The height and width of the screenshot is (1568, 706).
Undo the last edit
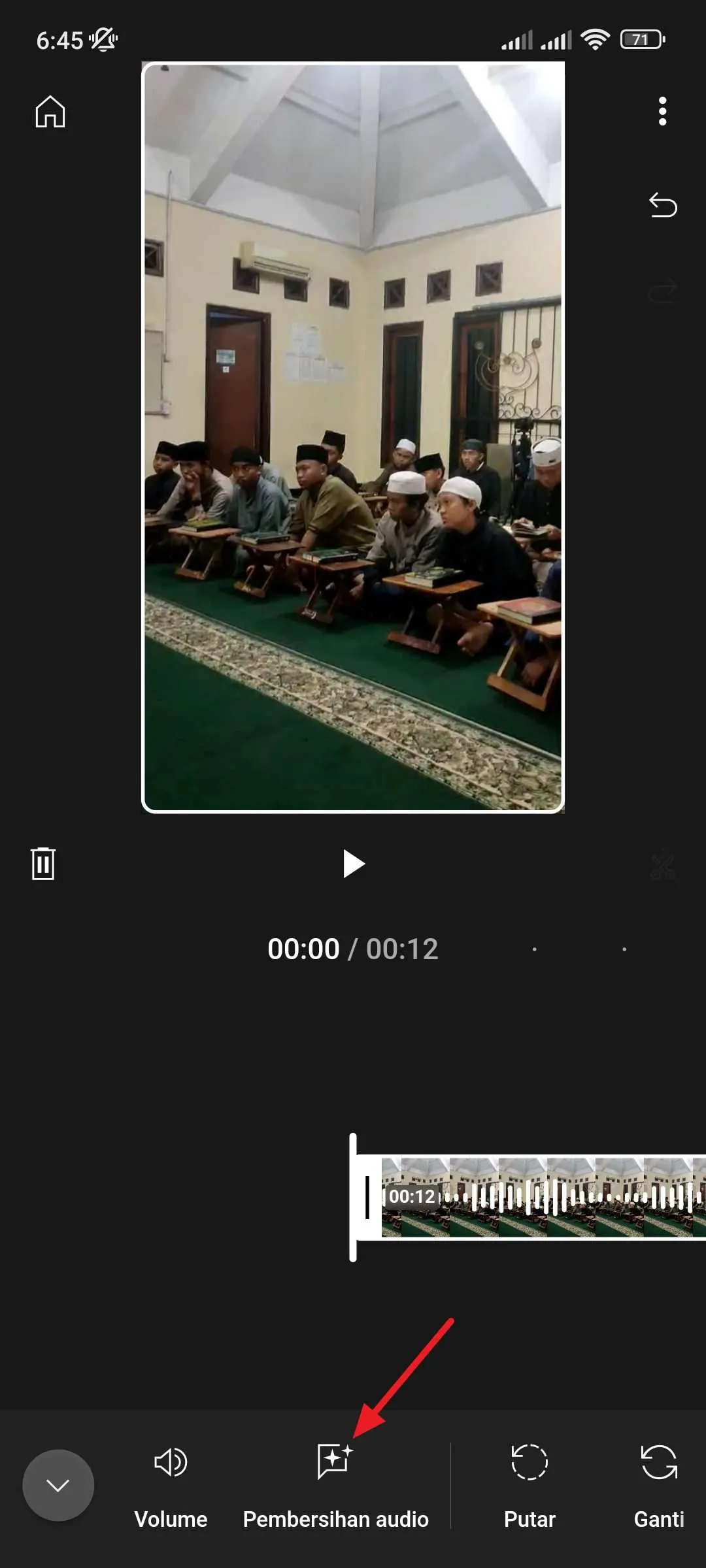point(662,205)
